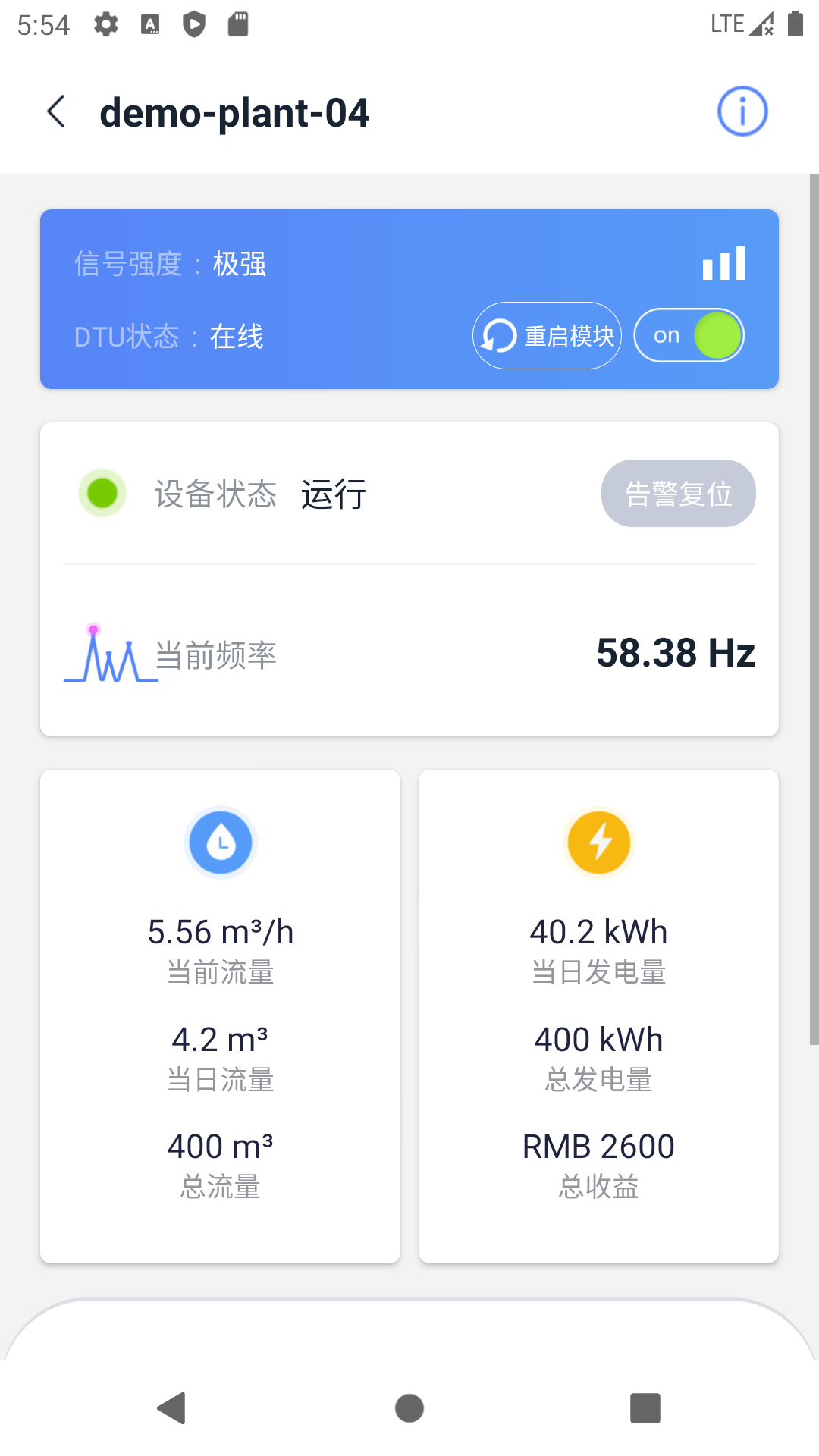This screenshot has height=1456, width=819.
Task: Open the plant info panel
Action: click(x=742, y=111)
